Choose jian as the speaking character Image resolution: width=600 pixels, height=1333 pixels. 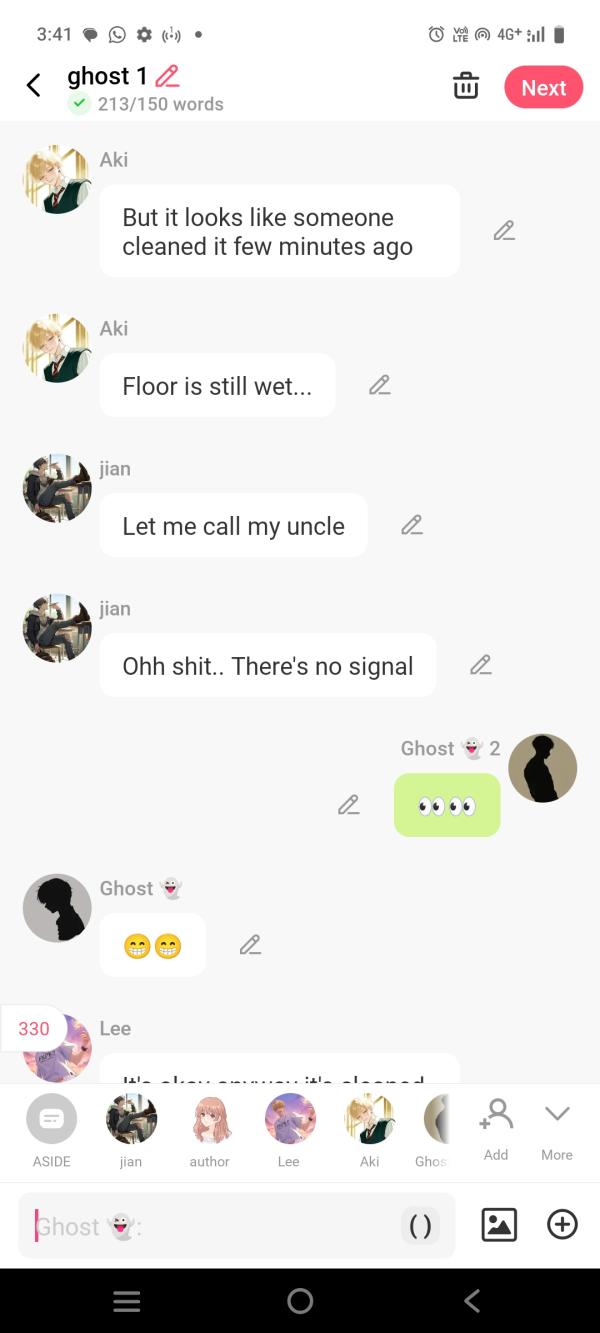(131, 1130)
